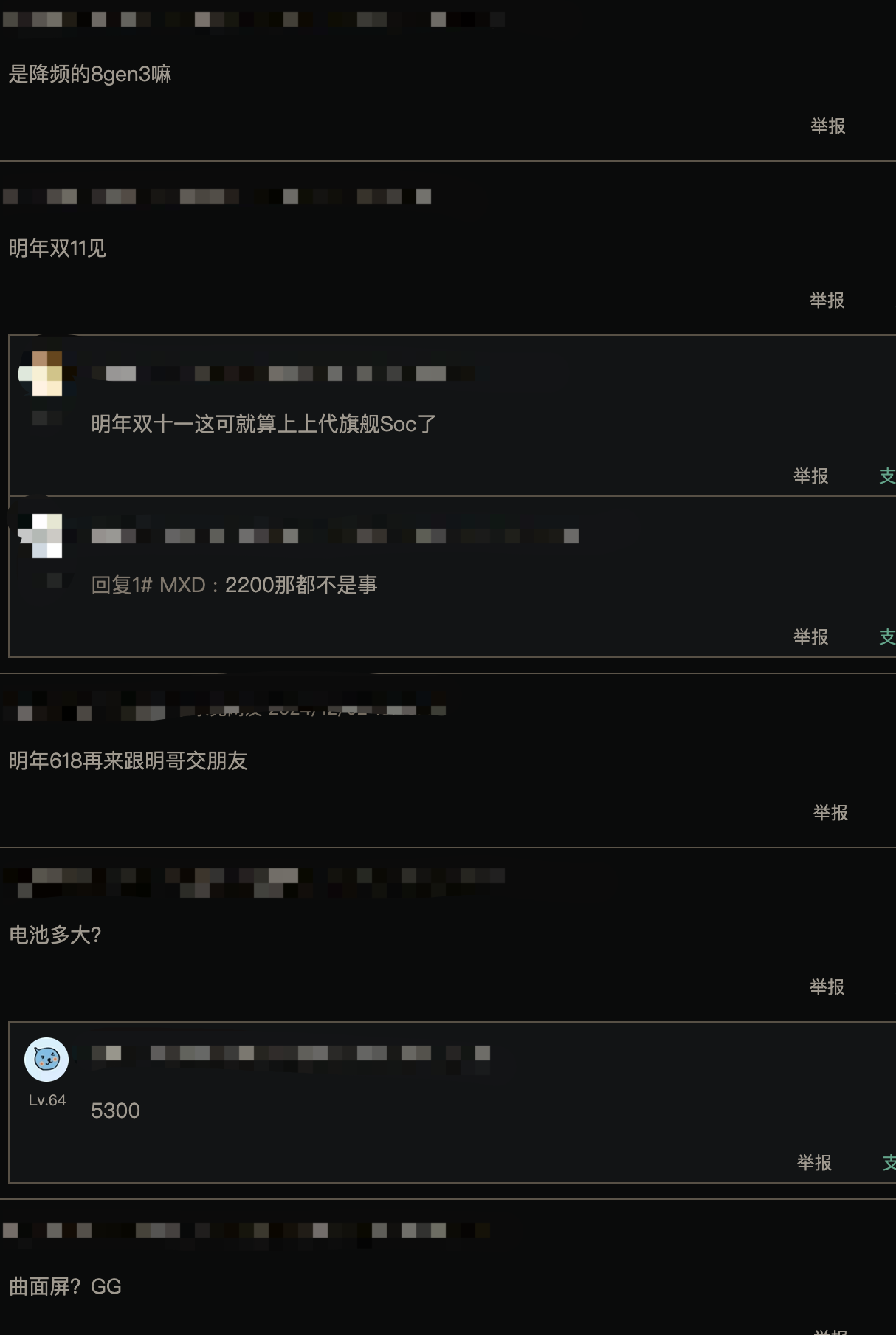Report the comment '是降频的8gen3嘛'
This screenshot has width=896, height=1335.
(x=827, y=126)
